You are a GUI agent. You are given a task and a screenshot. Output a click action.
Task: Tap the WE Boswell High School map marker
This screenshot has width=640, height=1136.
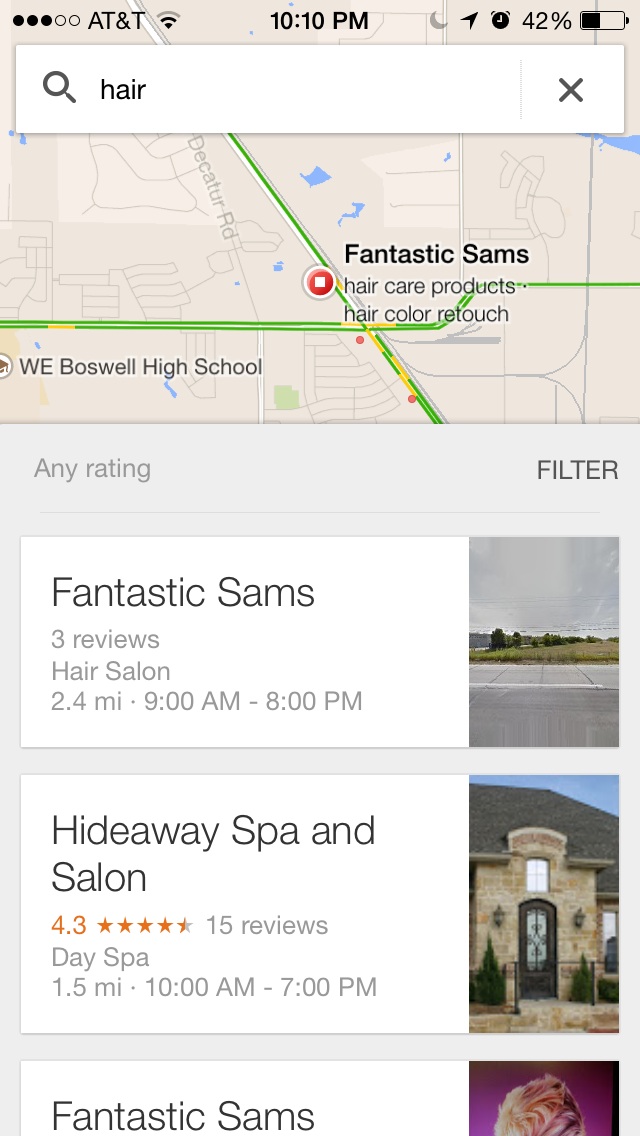tap(5, 367)
